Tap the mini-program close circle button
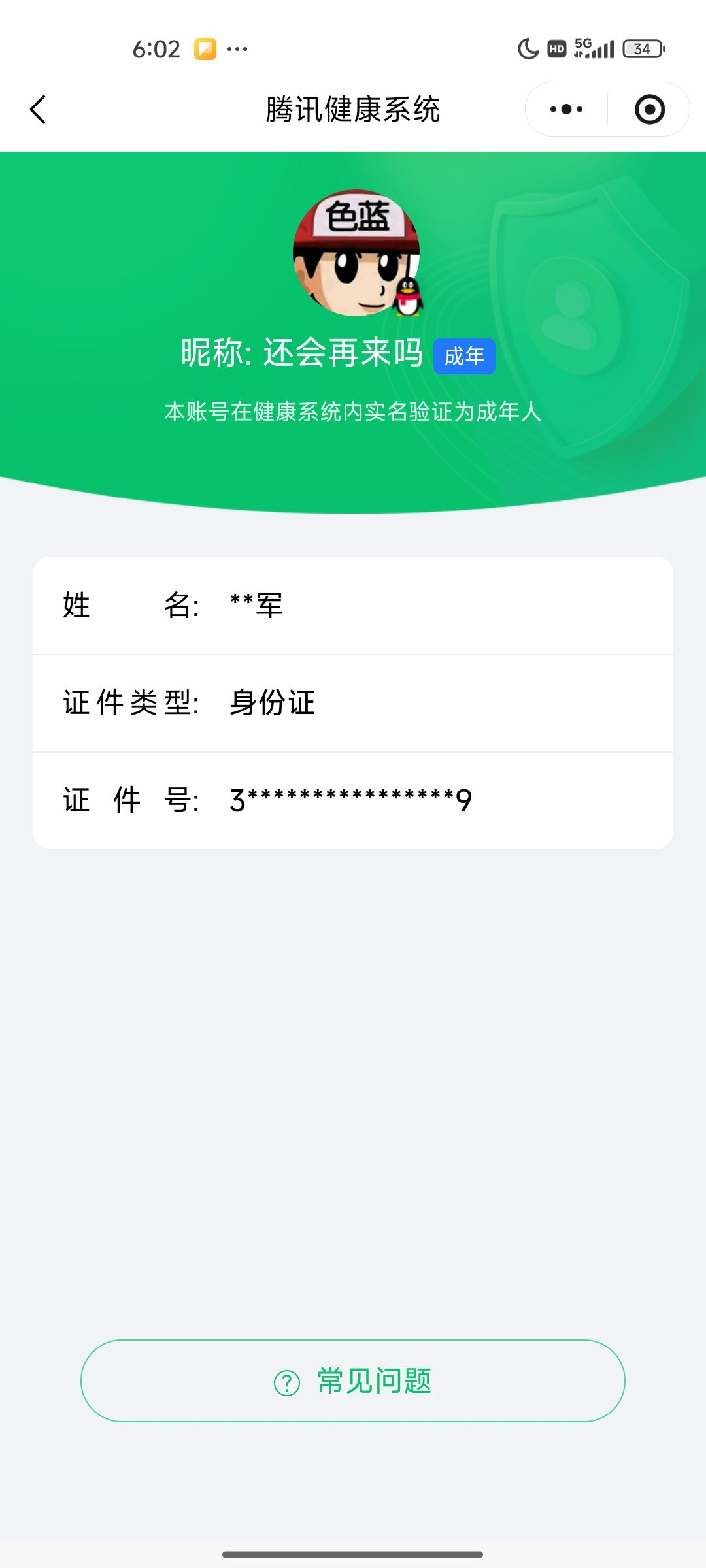This screenshot has height=1568, width=706. [x=651, y=109]
